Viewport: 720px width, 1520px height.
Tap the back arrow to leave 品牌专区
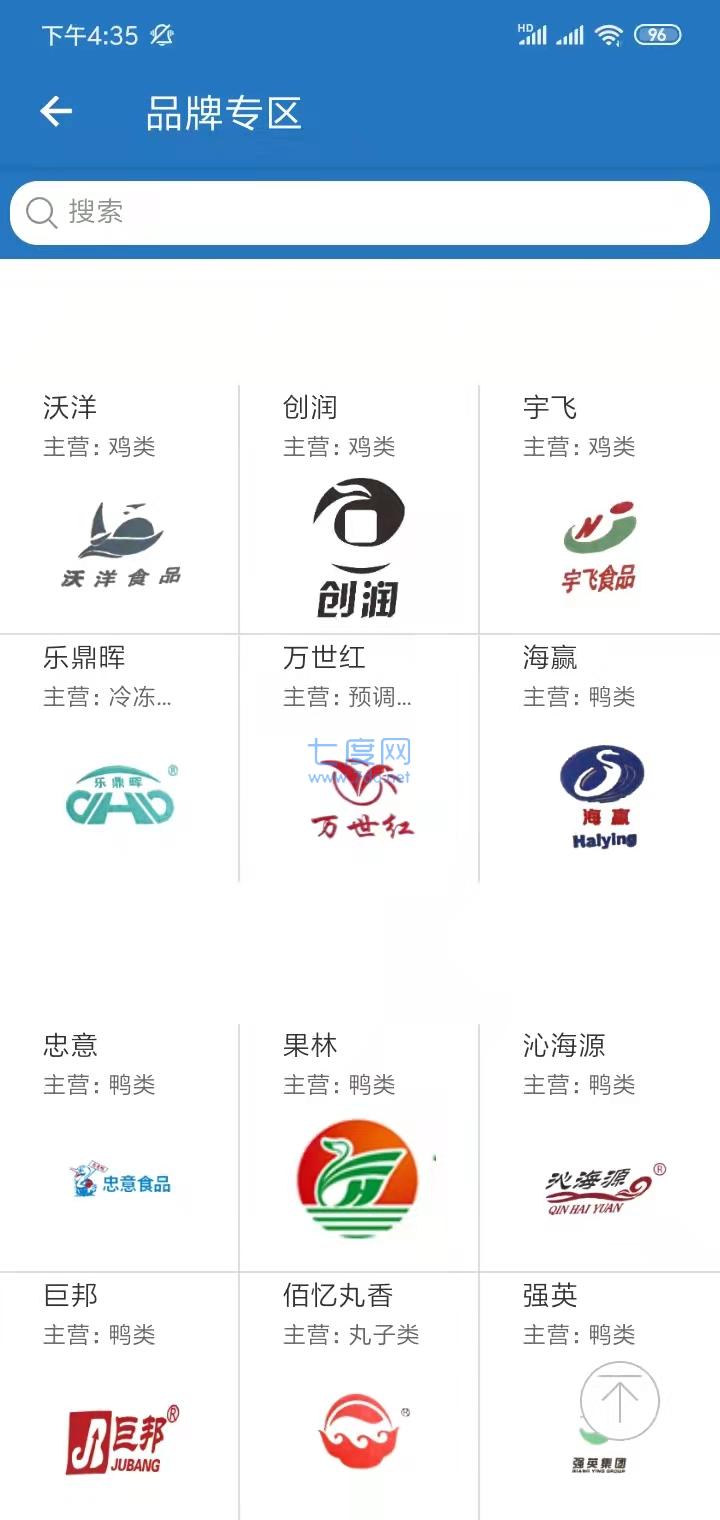pyautogui.click(x=55, y=110)
